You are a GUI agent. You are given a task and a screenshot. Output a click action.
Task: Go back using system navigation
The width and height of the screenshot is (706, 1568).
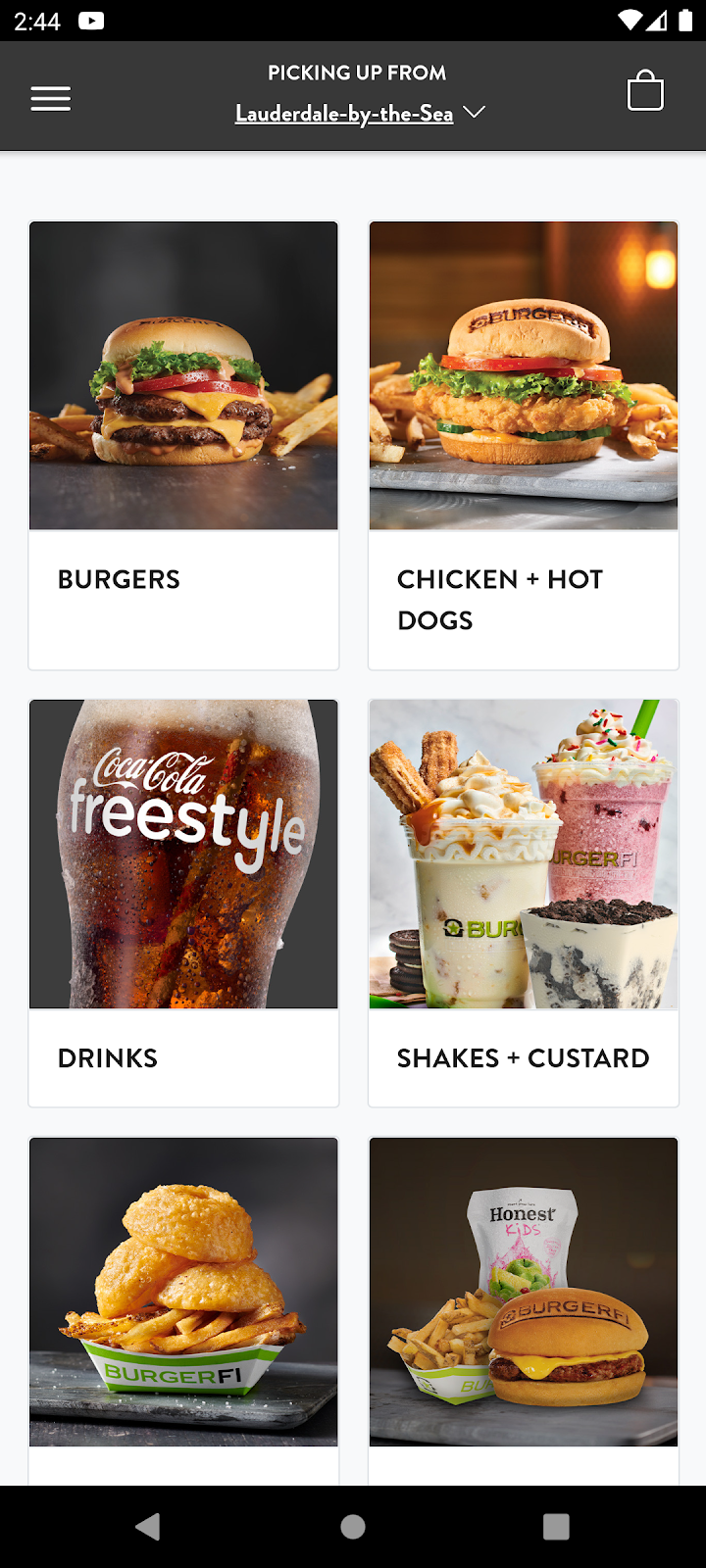click(x=148, y=1526)
